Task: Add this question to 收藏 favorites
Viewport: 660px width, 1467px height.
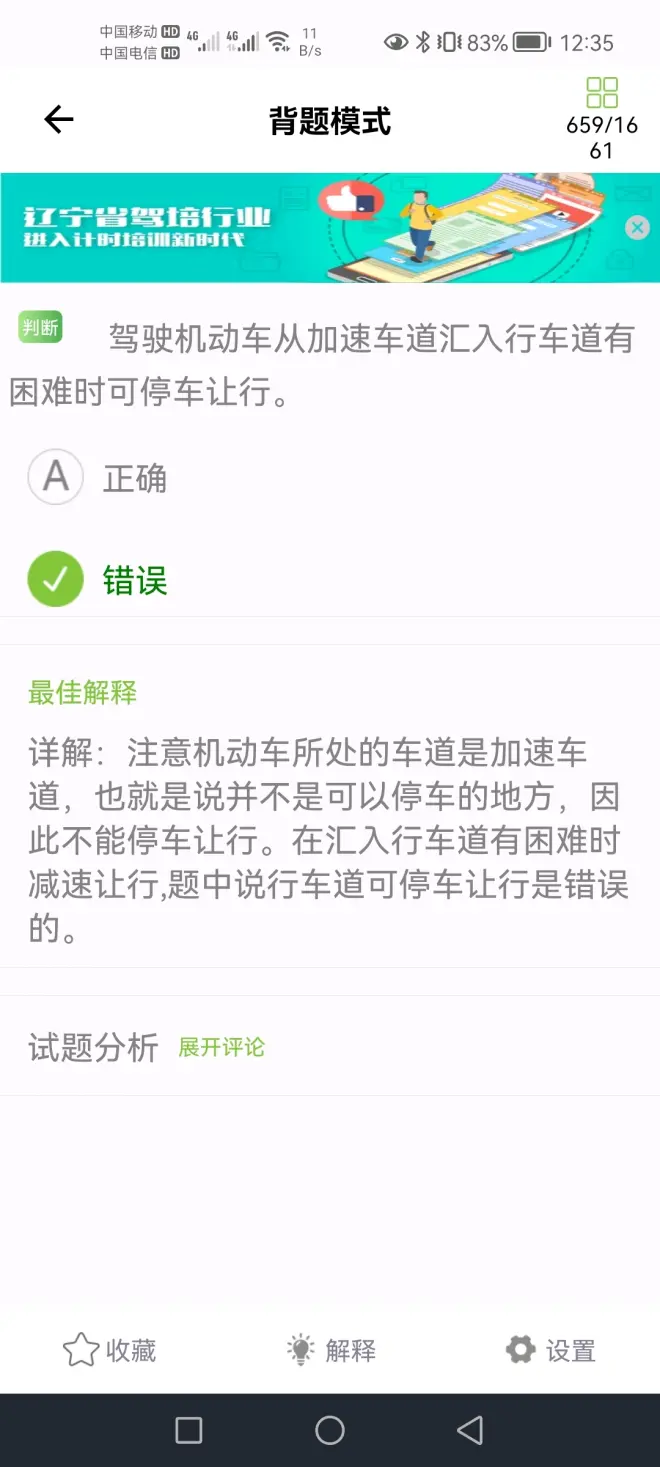Action: coord(110,1350)
